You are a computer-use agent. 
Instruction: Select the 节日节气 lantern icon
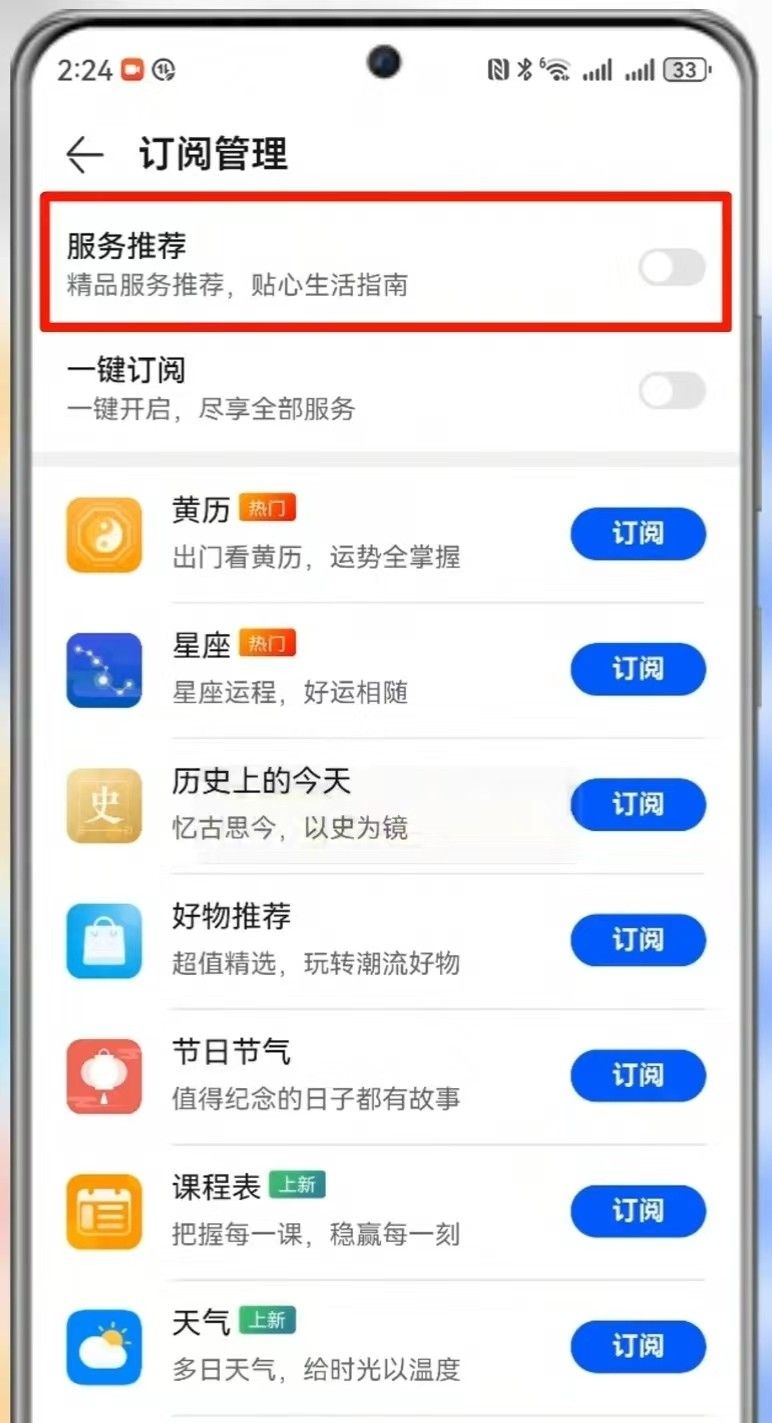(103, 1077)
